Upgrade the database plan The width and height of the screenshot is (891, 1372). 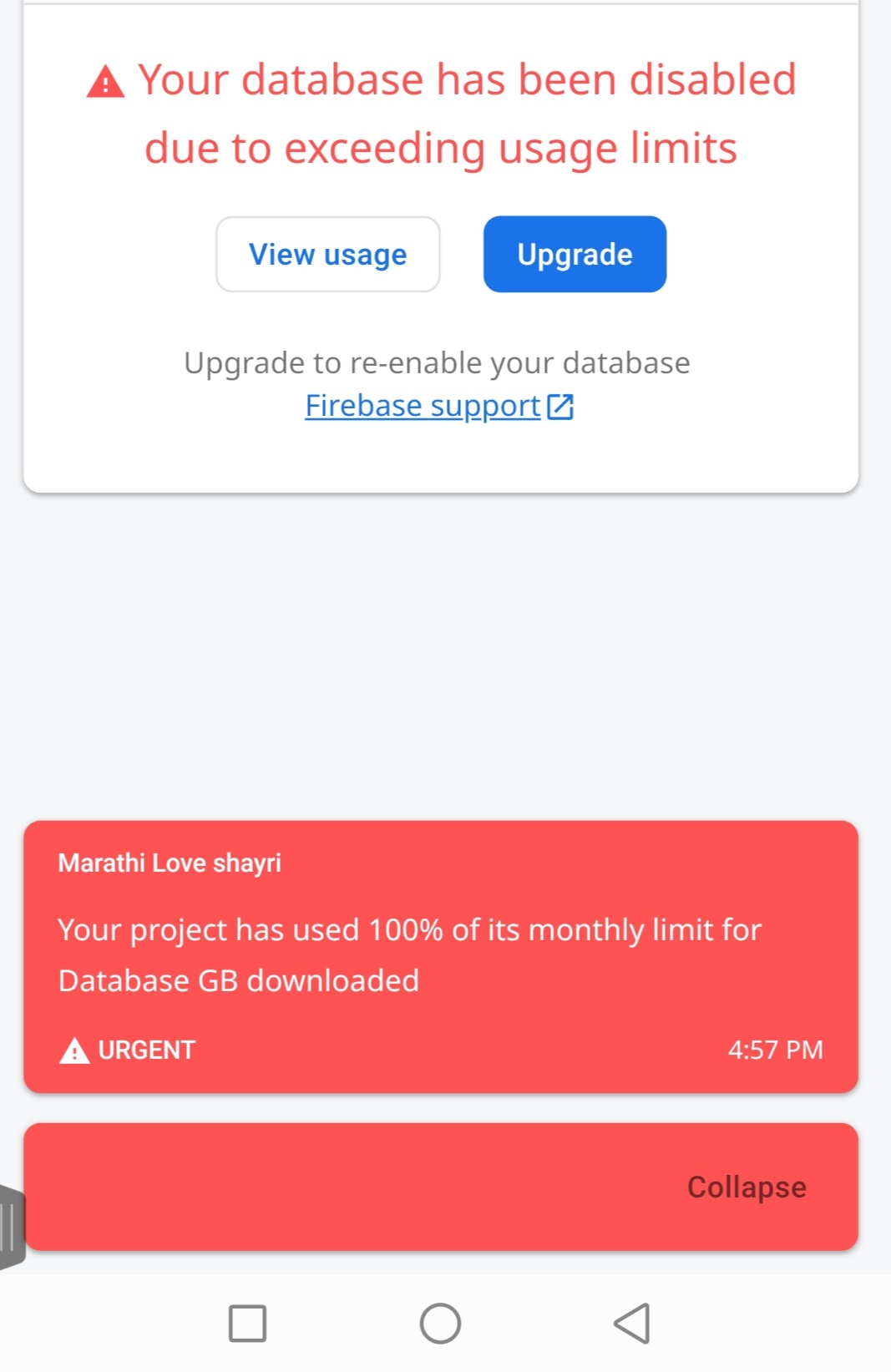click(x=575, y=255)
